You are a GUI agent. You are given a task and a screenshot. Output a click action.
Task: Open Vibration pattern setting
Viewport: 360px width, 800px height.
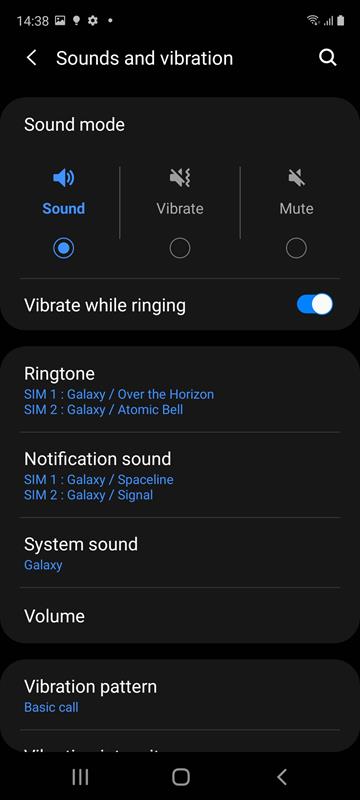coord(180,695)
